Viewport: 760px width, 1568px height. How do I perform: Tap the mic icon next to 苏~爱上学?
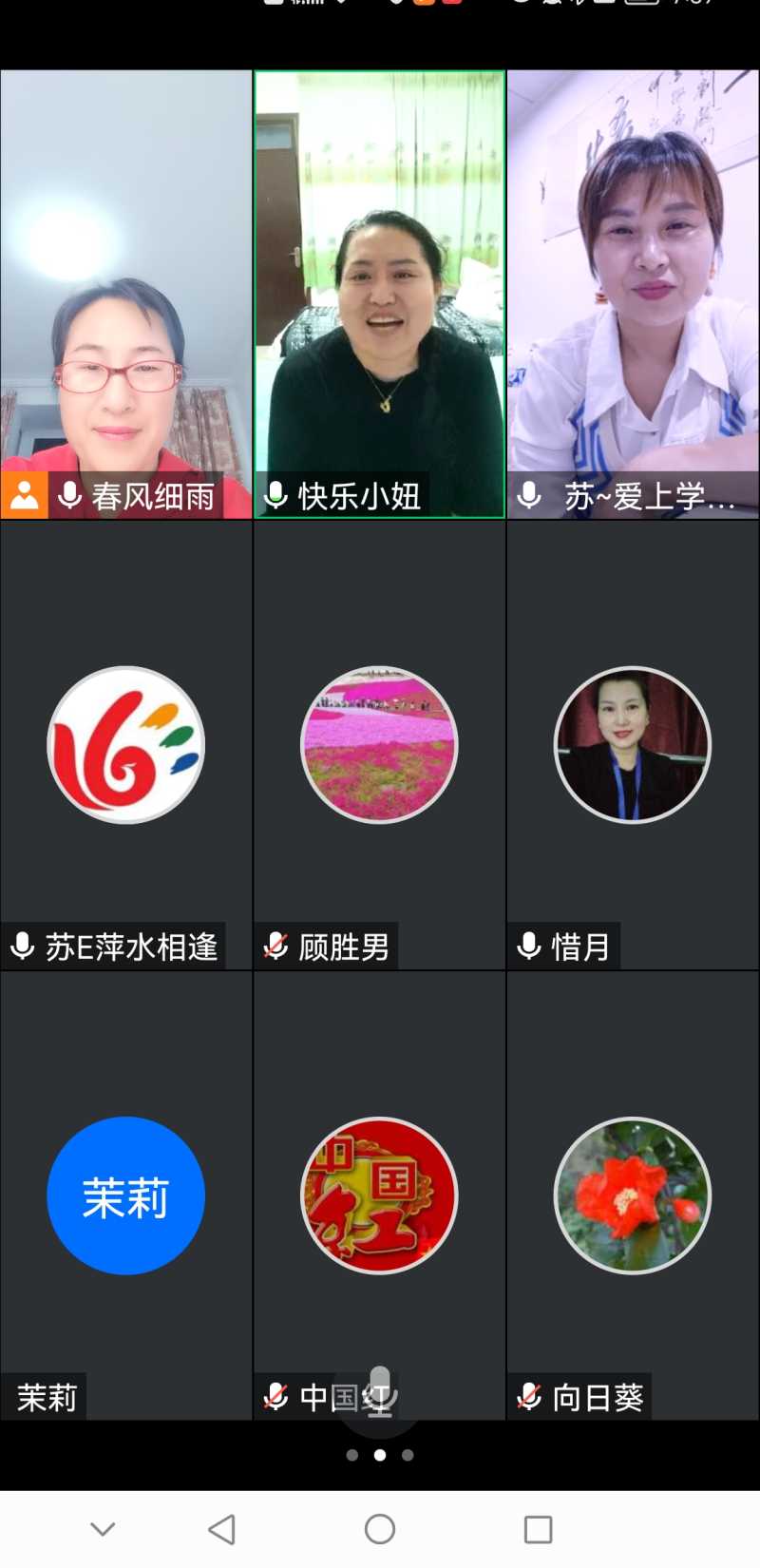tap(529, 494)
